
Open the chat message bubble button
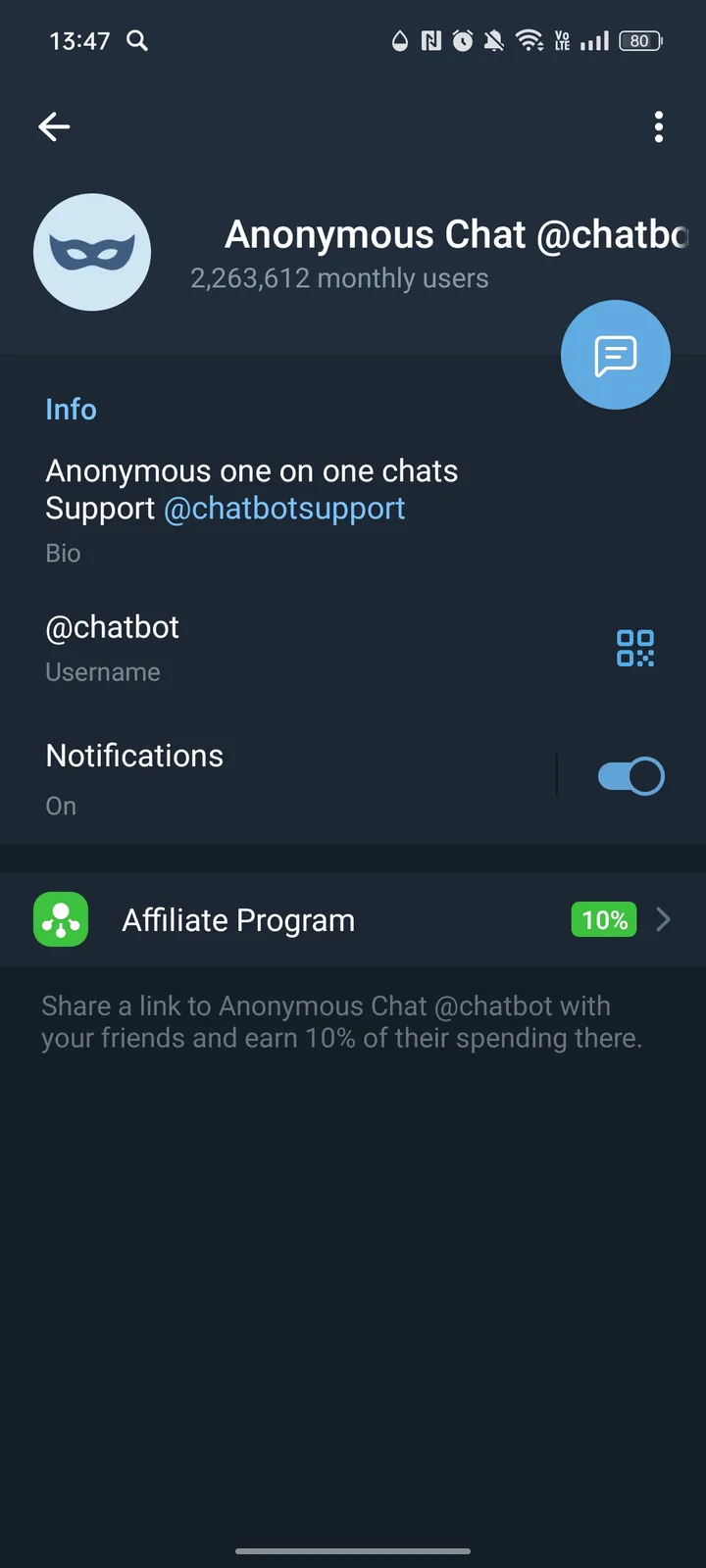pos(615,354)
